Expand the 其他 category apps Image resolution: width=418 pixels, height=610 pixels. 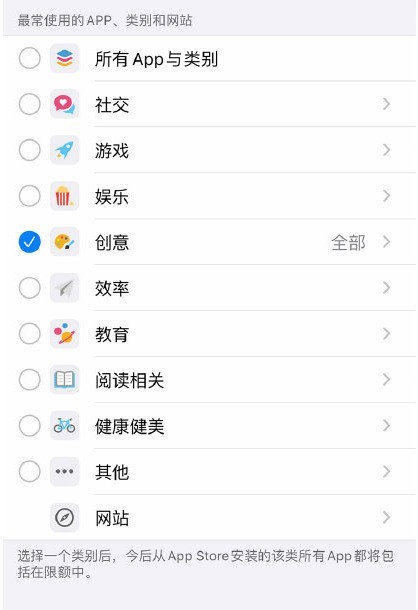point(386,472)
